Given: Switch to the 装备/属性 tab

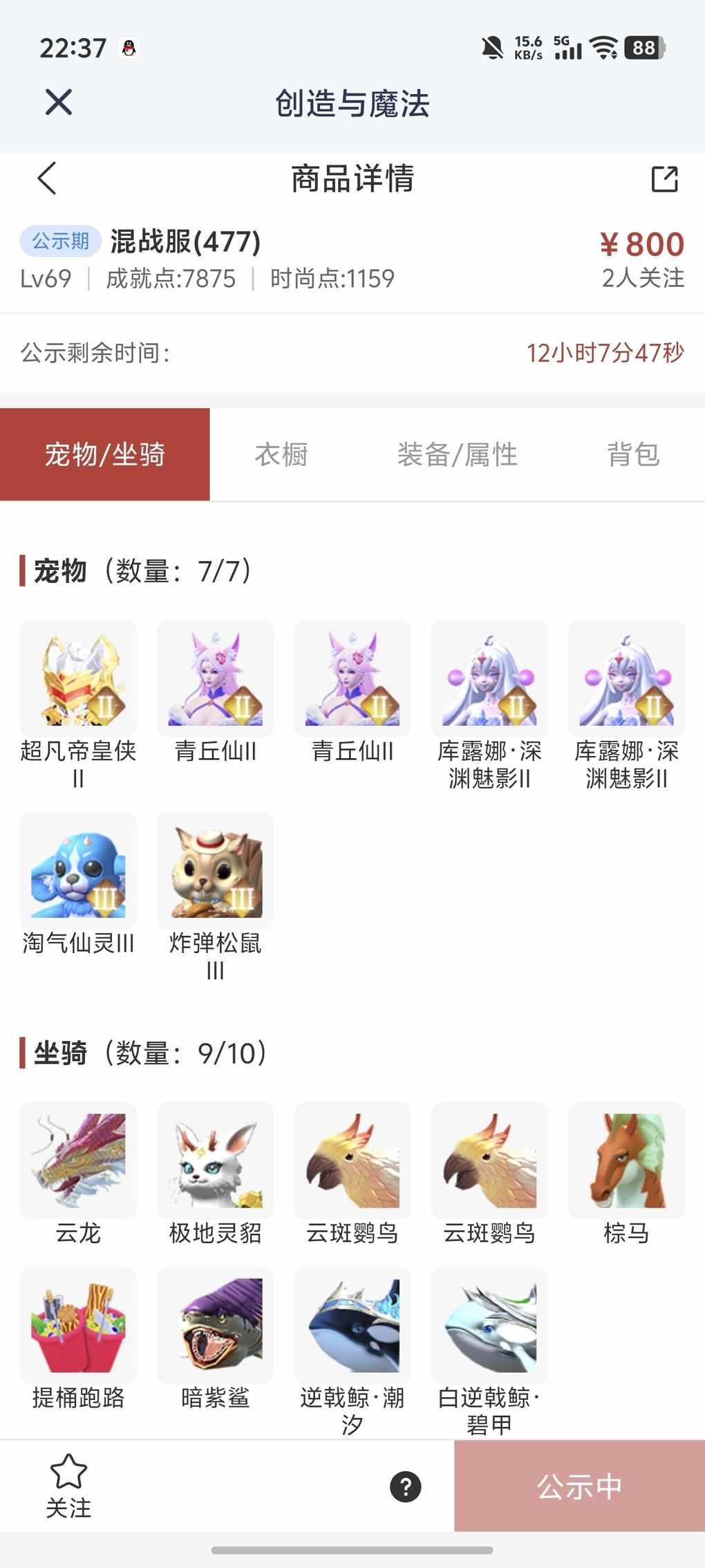Looking at the screenshot, I should pyautogui.click(x=457, y=454).
